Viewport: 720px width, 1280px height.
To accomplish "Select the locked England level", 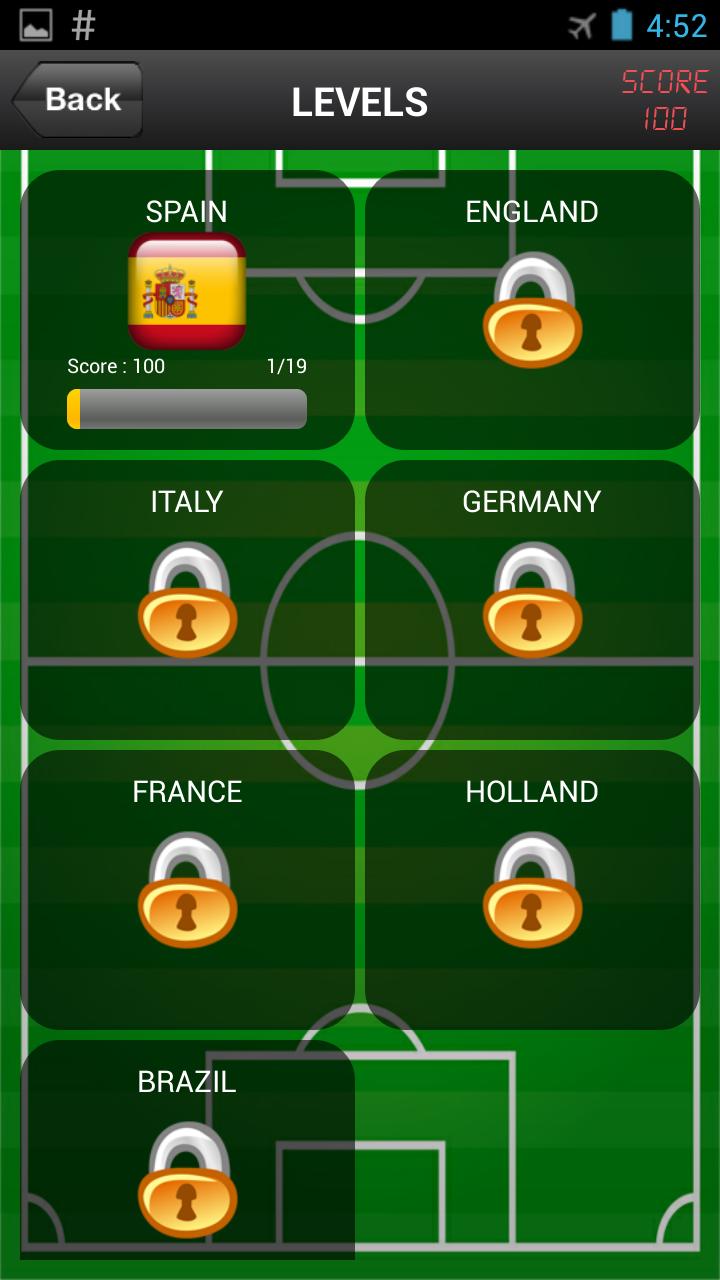I will pos(532,310).
